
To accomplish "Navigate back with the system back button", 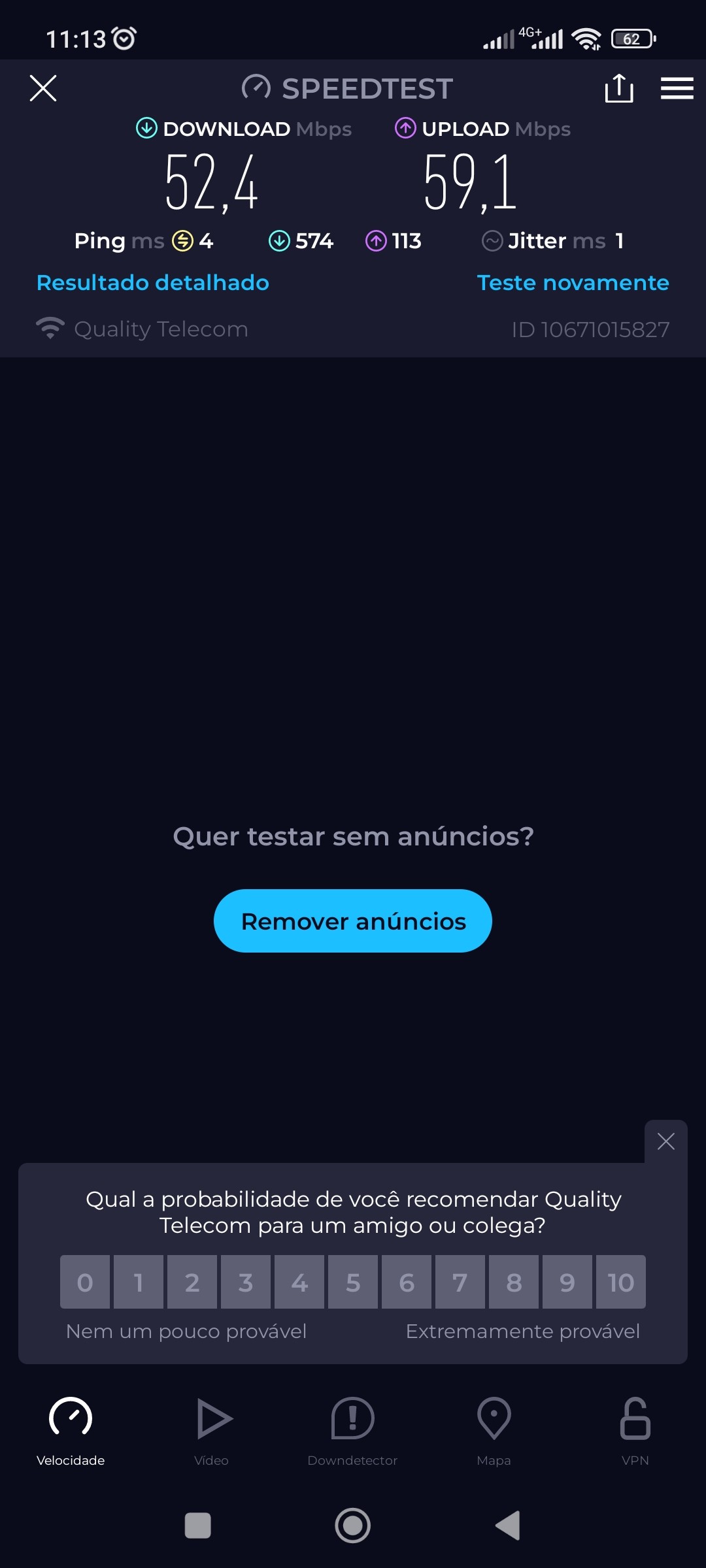I will pyautogui.click(x=509, y=1526).
